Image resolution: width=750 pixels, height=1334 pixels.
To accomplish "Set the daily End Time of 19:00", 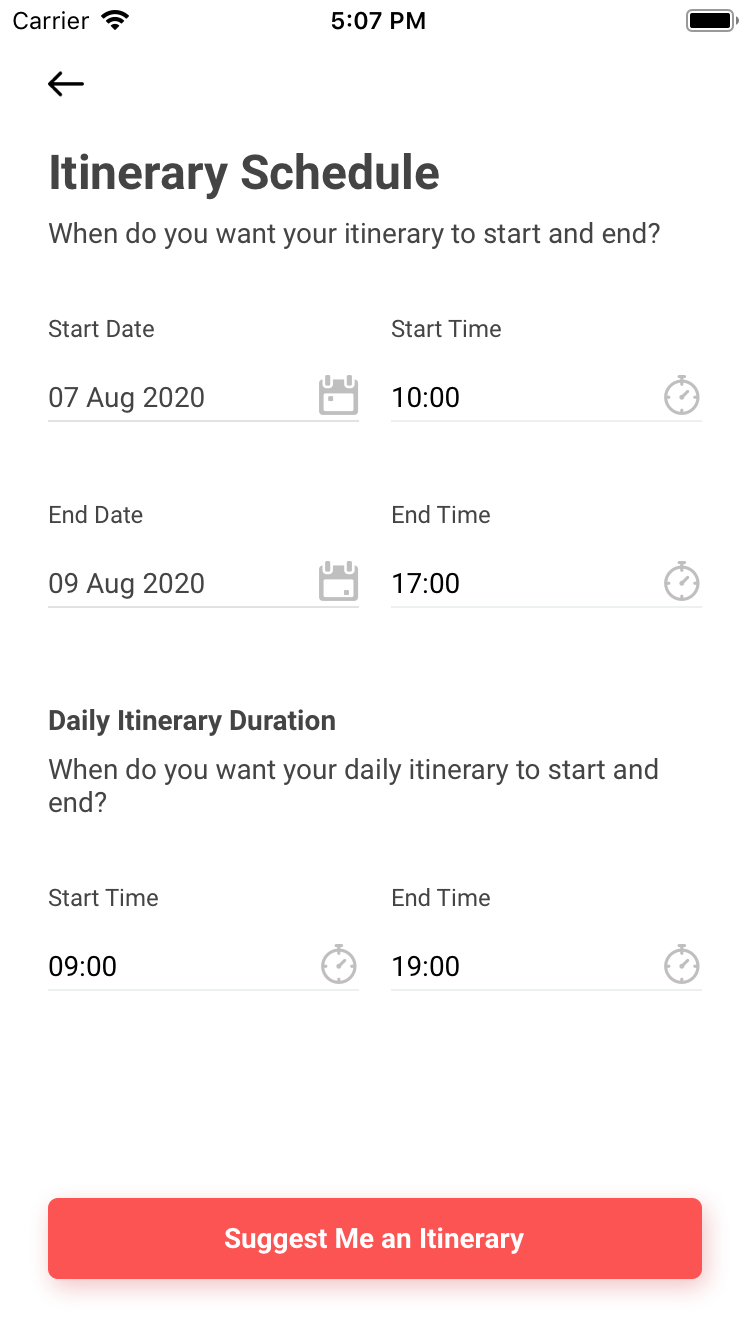I will coord(546,966).
